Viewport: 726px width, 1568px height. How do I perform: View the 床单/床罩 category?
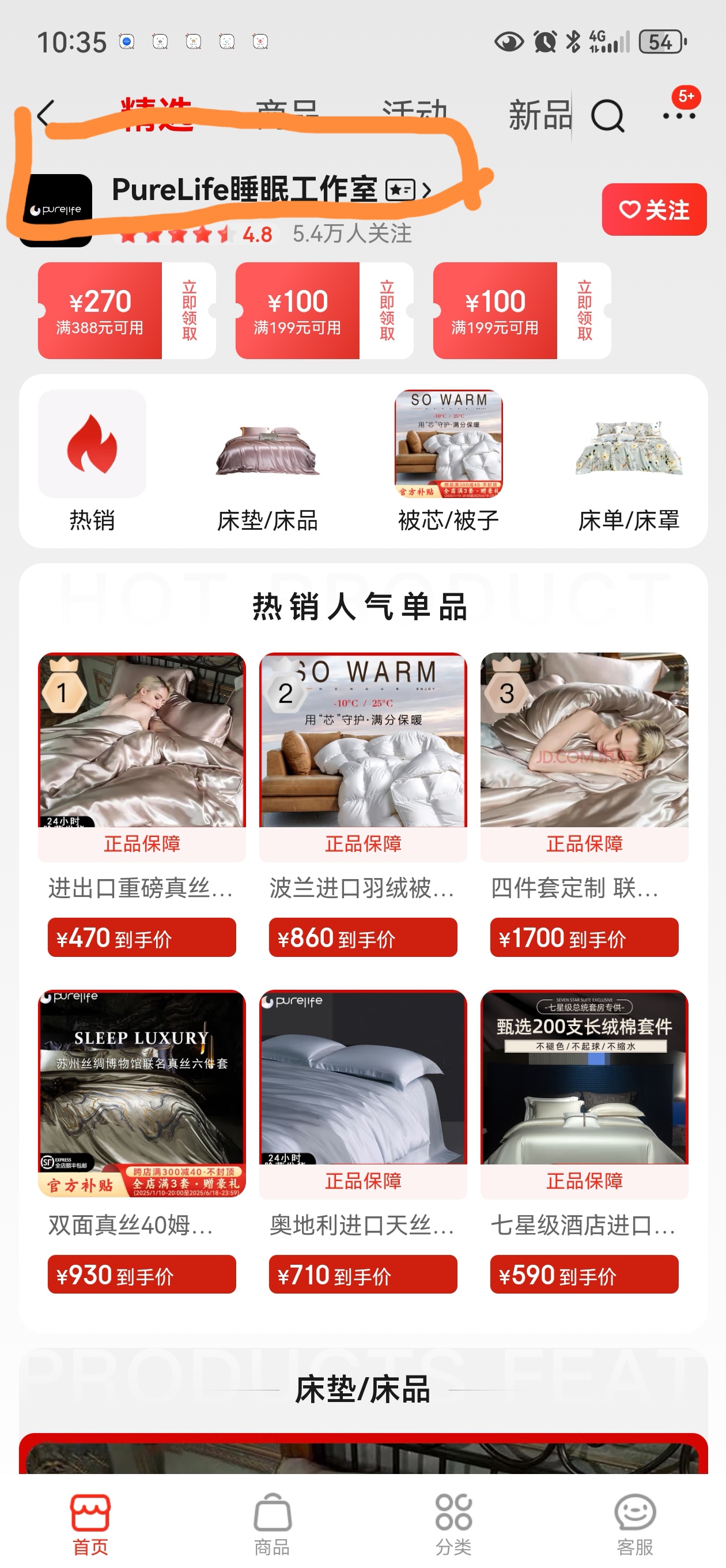click(x=628, y=461)
